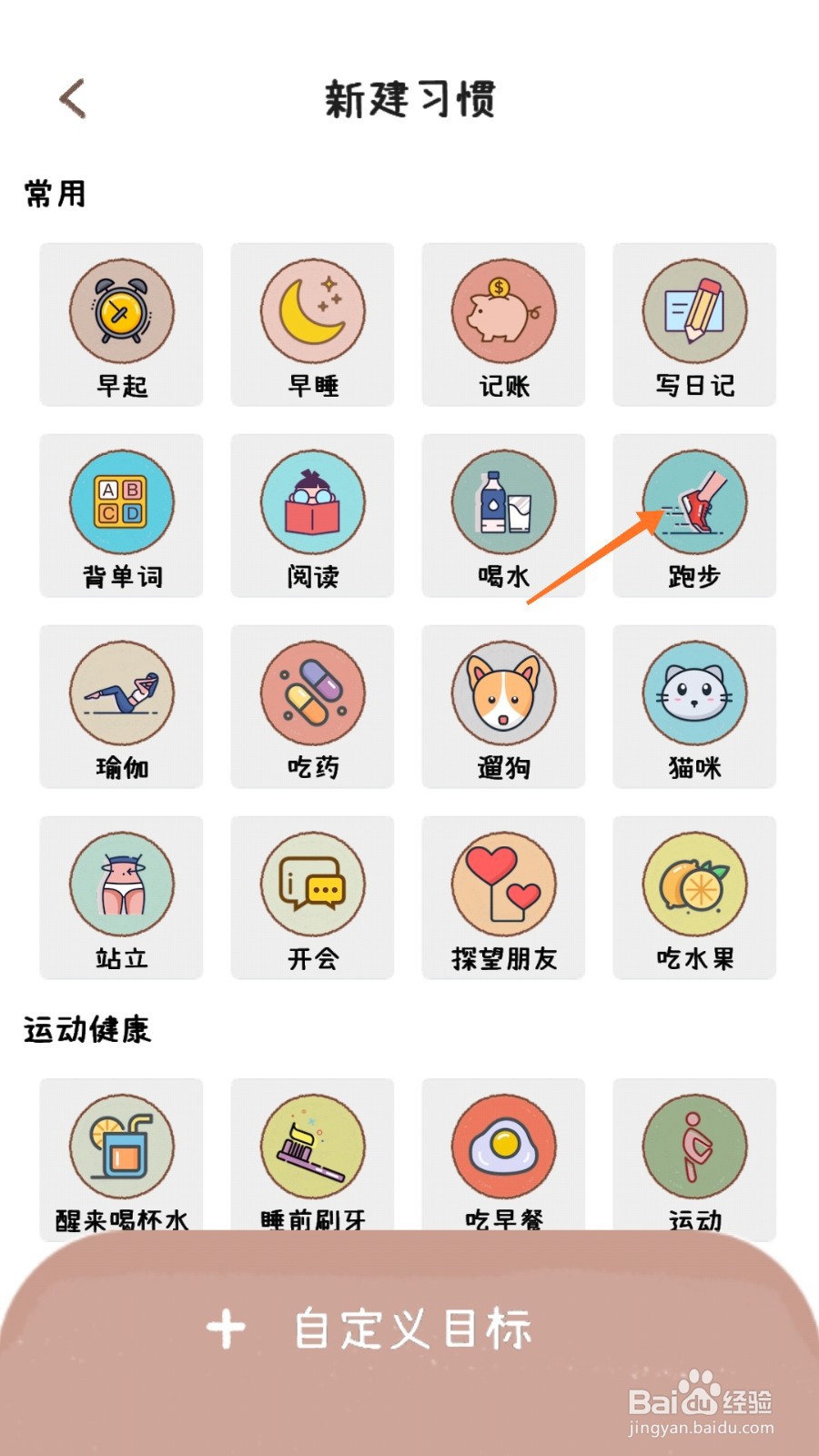Select the 早睡 moon habit icon
The width and height of the screenshot is (819, 1456).
click(x=312, y=310)
